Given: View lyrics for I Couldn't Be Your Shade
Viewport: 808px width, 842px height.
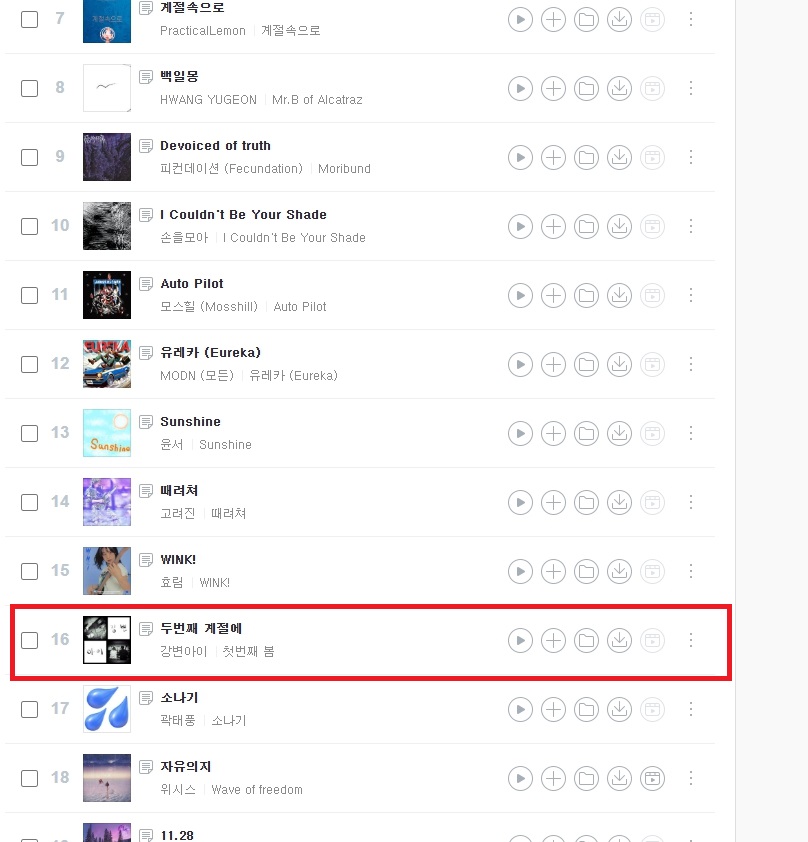Looking at the screenshot, I should coord(146,215).
